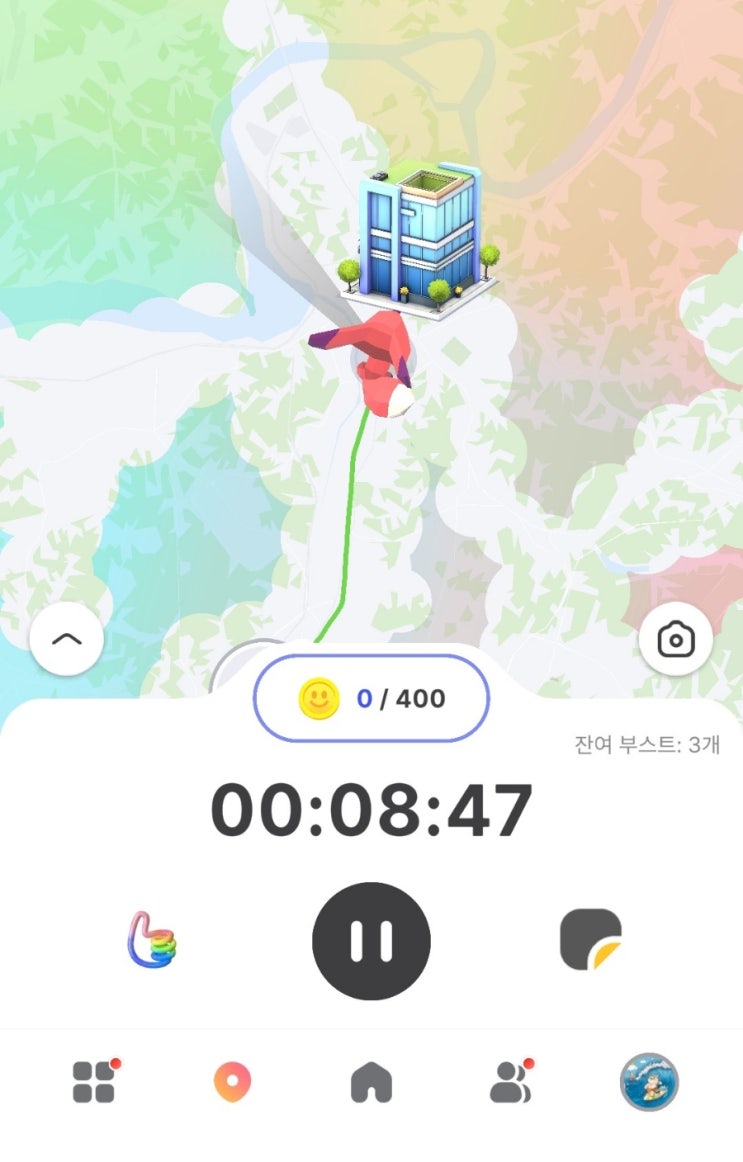
Task: Open my profile avatar tab
Action: click(x=649, y=1082)
